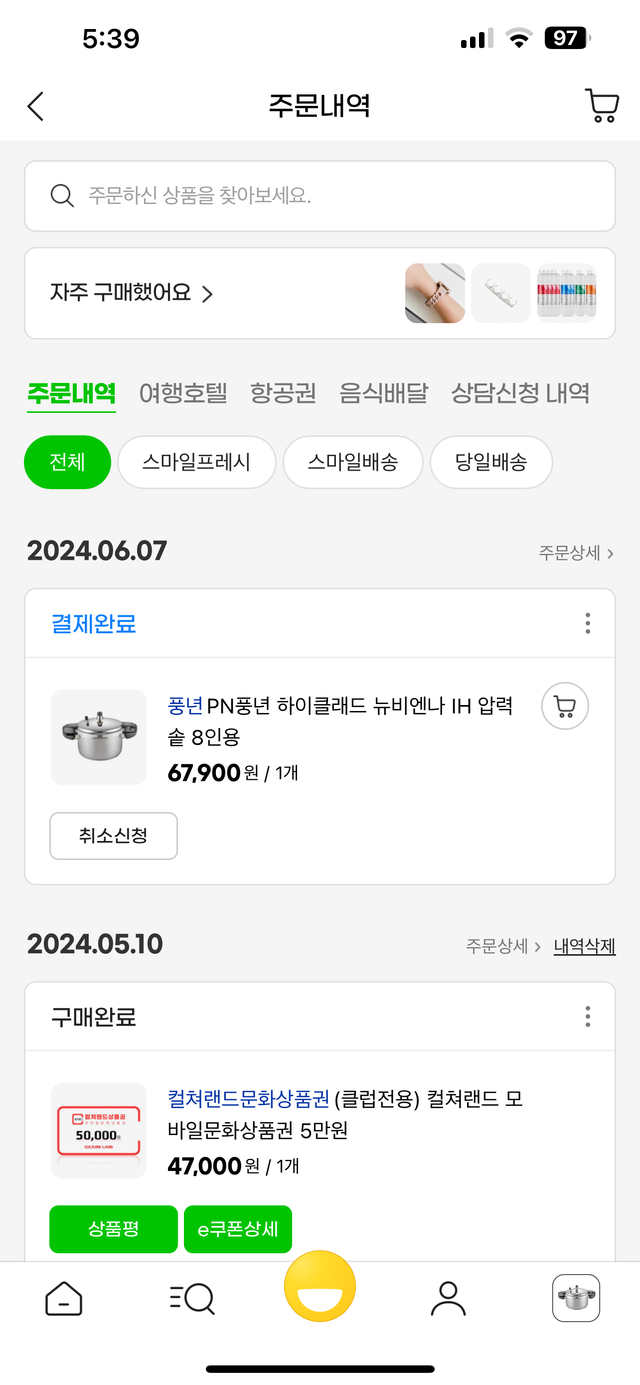Open the overflow menu on the 결제완료 order
This screenshot has height=1385, width=640.
(x=587, y=624)
